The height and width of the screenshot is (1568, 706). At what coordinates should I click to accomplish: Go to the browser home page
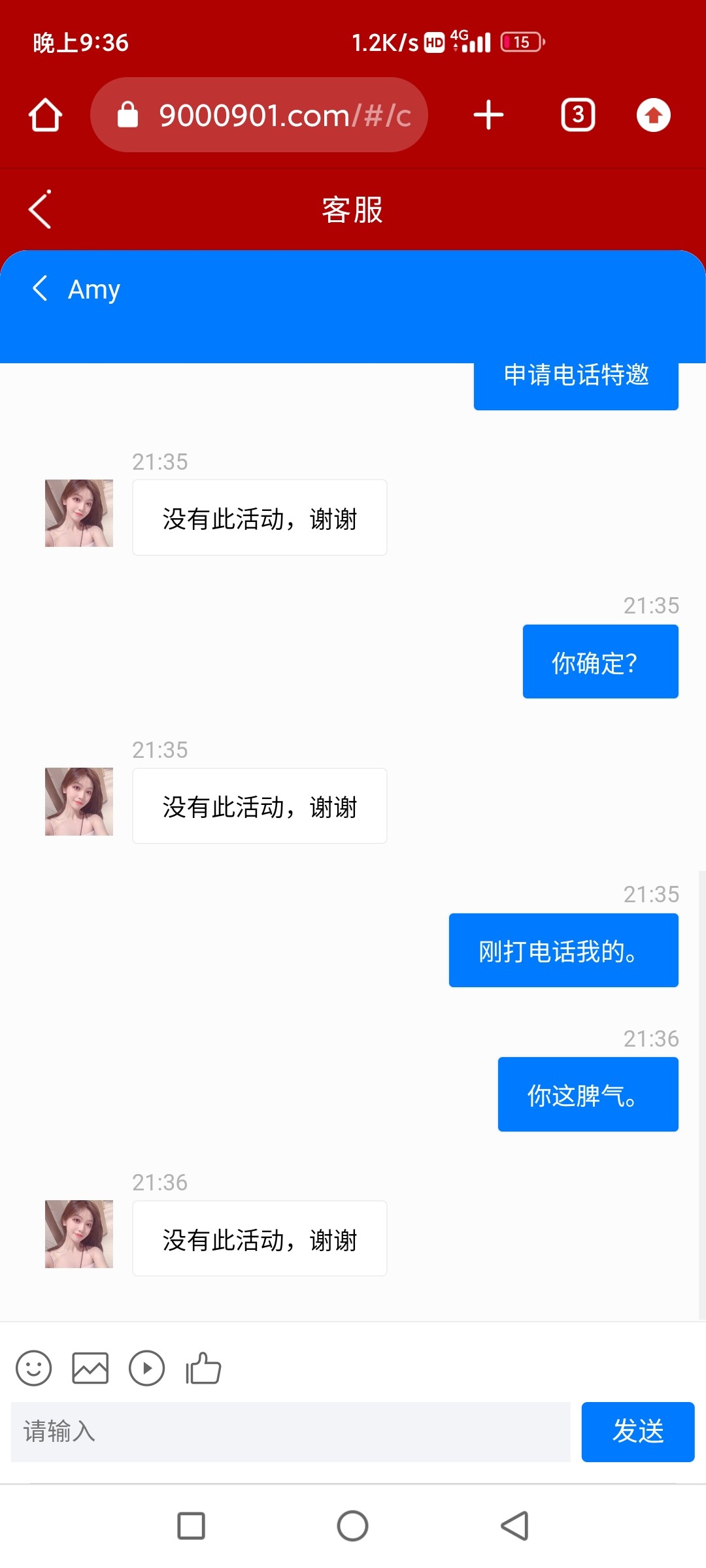(x=45, y=116)
